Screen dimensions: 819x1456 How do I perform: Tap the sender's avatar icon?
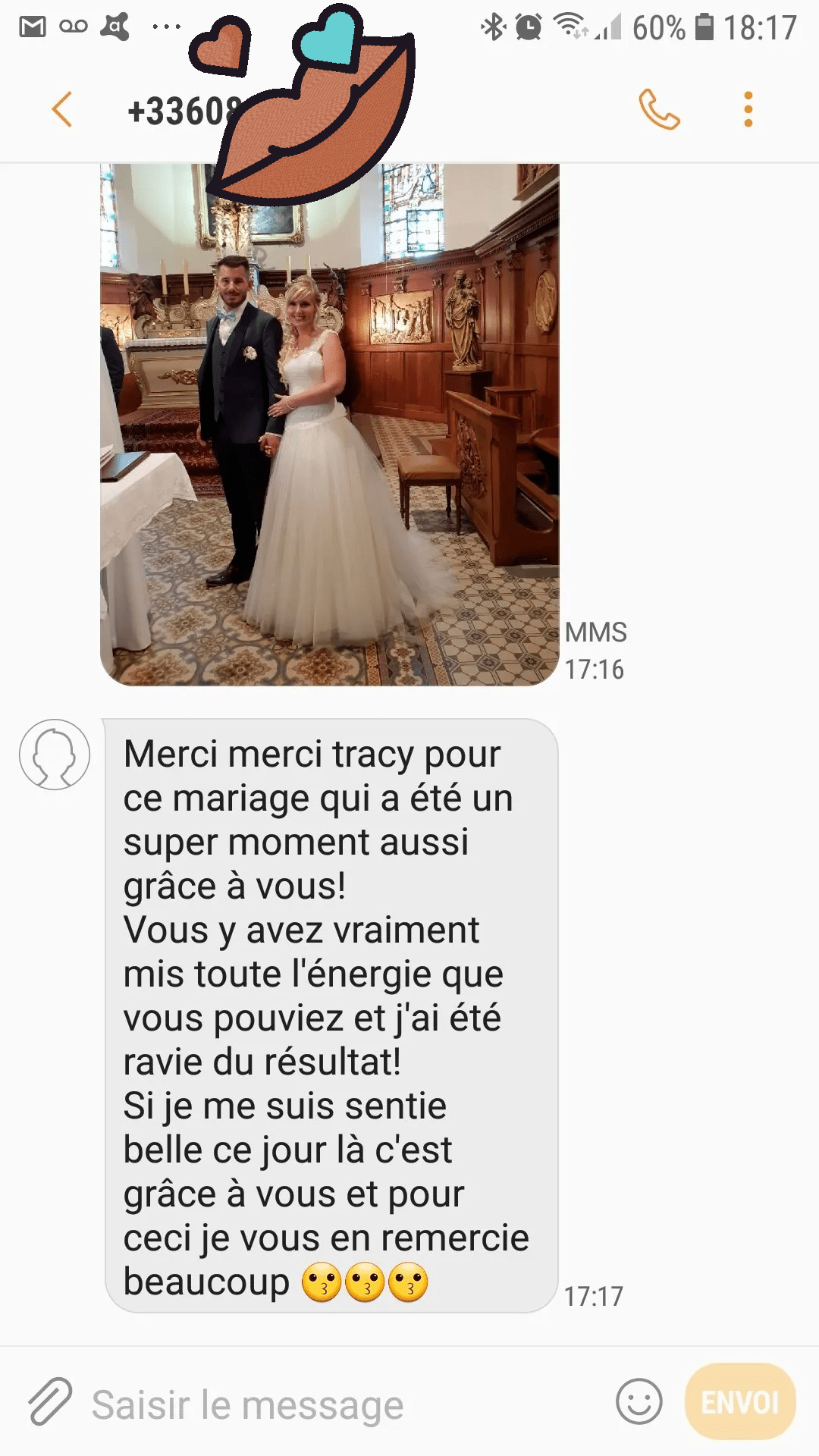tap(55, 755)
